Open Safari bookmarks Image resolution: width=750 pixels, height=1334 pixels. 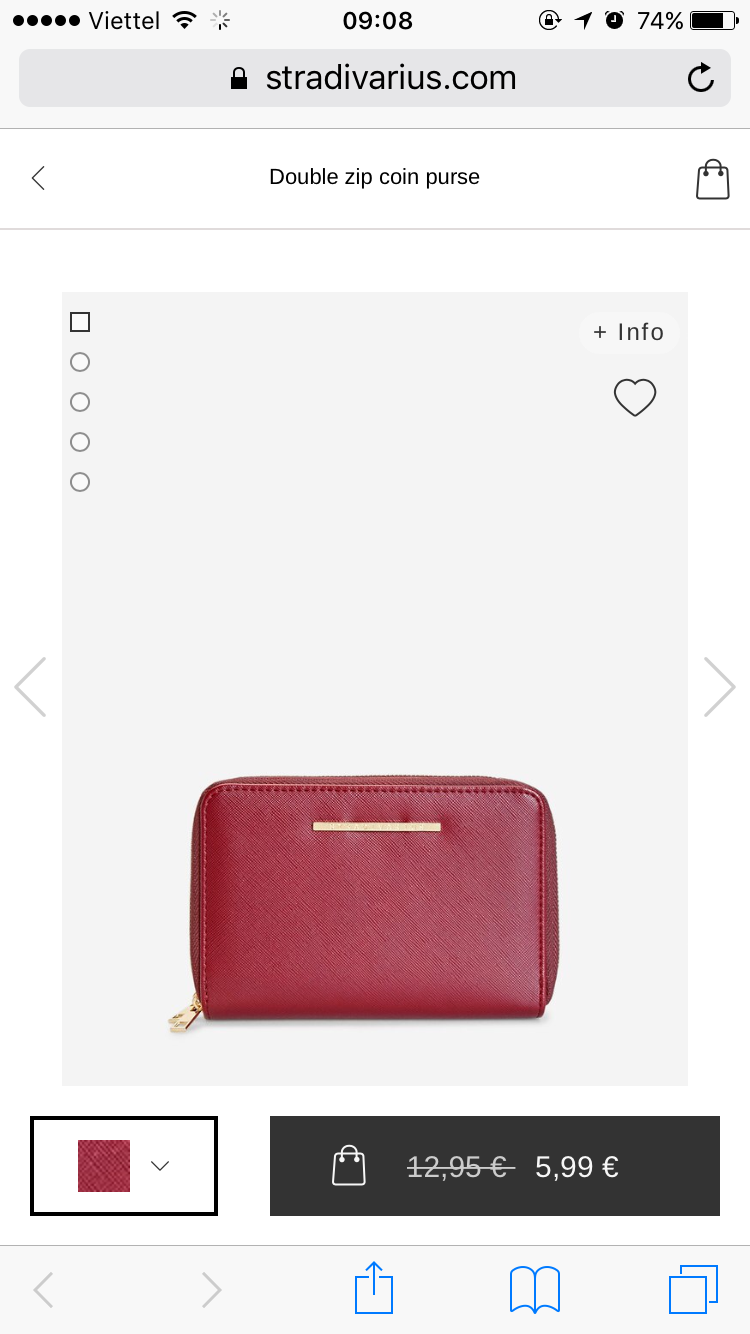point(534,1289)
